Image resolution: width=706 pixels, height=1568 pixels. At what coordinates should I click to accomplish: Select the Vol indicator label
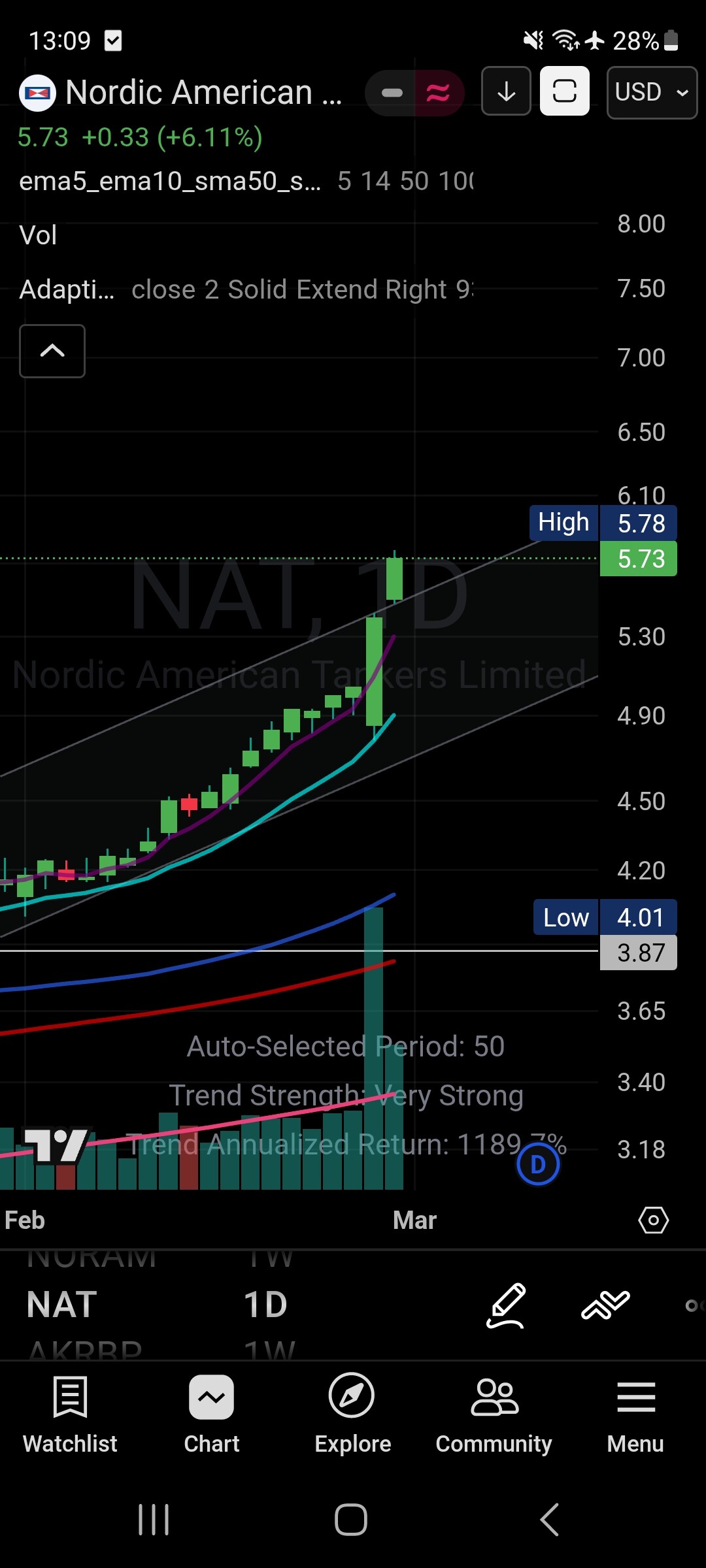pos(38,235)
